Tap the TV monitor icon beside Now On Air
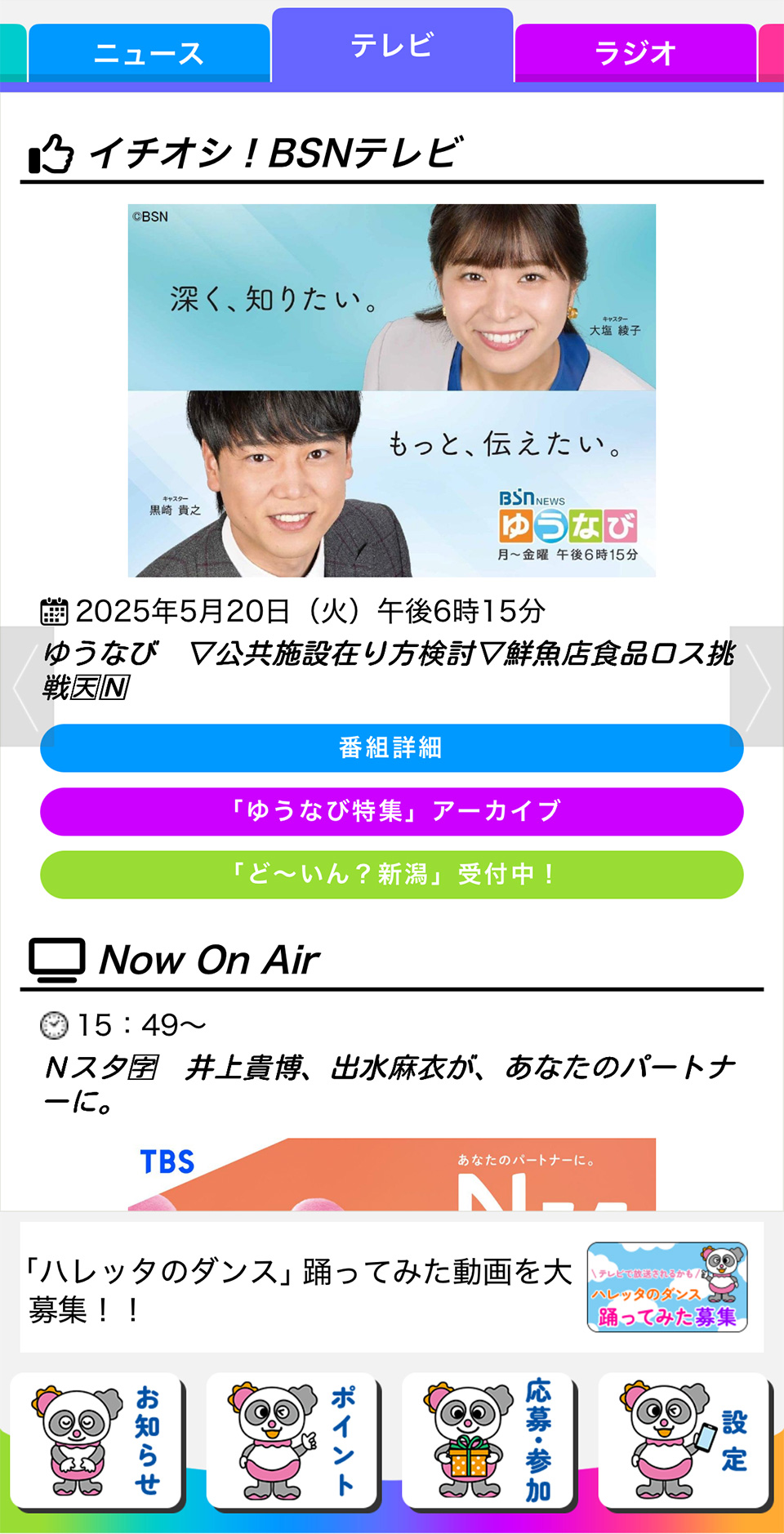The height and width of the screenshot is (1534, 784). (x=57, y=960)
